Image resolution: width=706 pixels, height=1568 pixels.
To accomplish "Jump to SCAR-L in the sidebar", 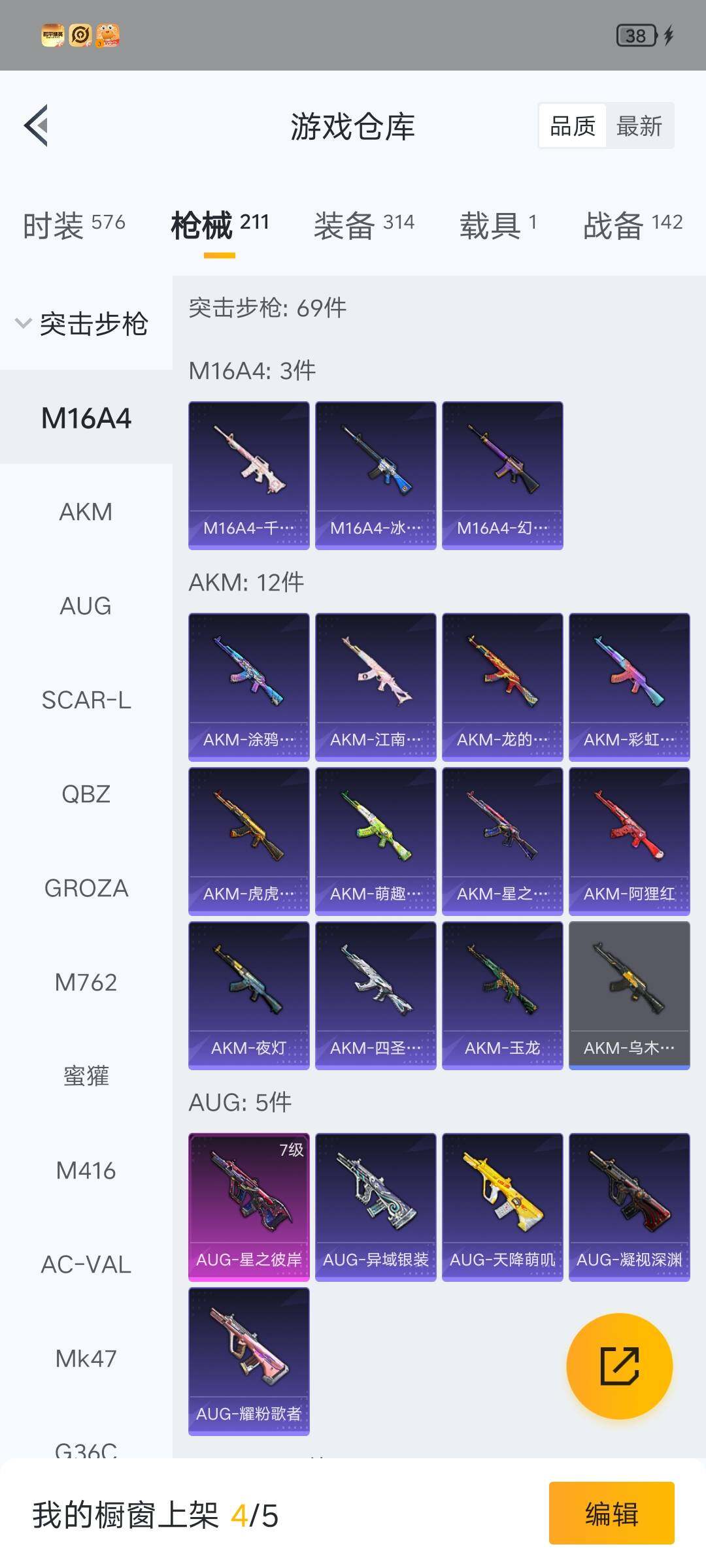I will (86, 700).
